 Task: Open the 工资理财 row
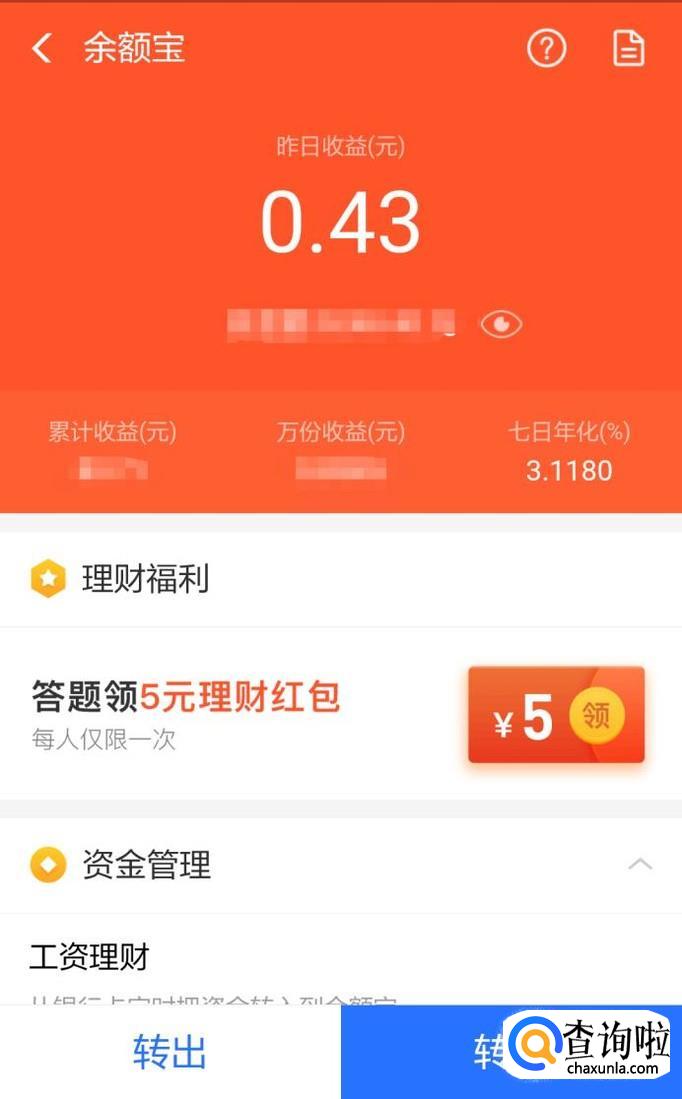(x=341, y=960)
